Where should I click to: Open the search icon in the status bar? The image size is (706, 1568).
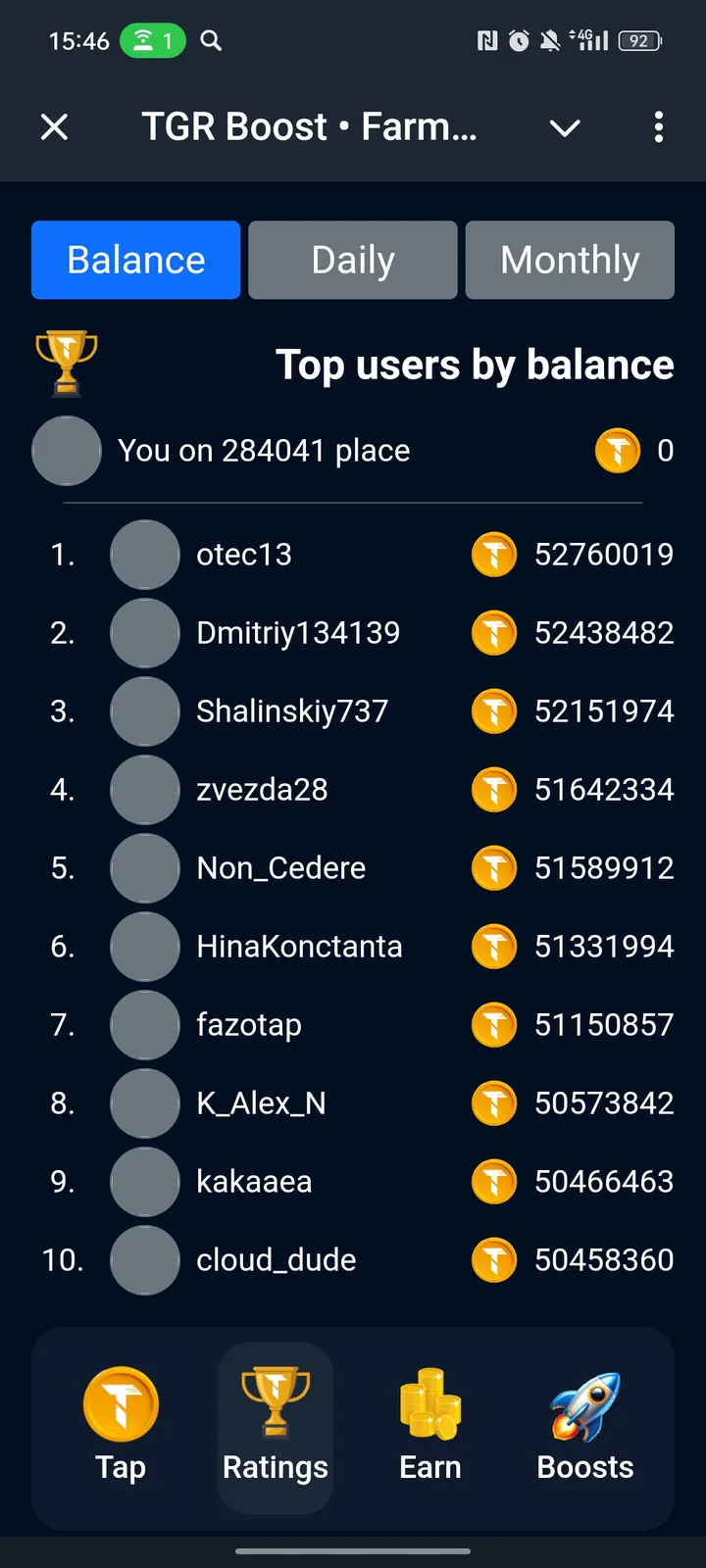click(x=210, y=41)
